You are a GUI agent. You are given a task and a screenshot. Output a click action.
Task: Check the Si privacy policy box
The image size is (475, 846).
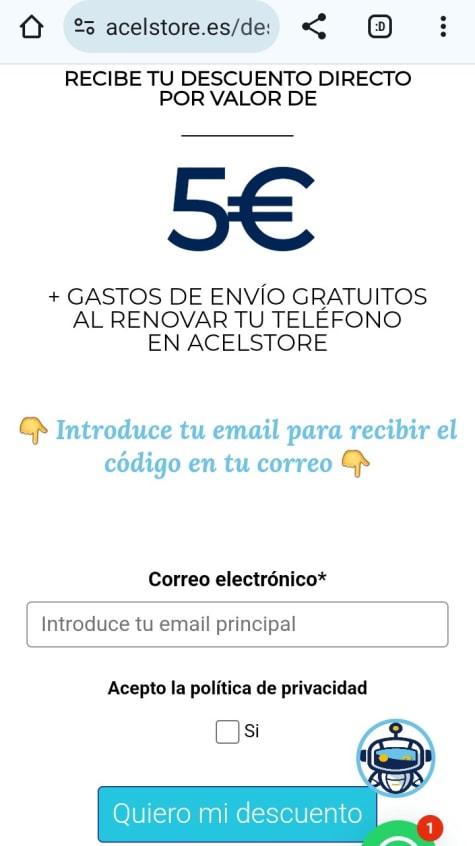point(227,732)
